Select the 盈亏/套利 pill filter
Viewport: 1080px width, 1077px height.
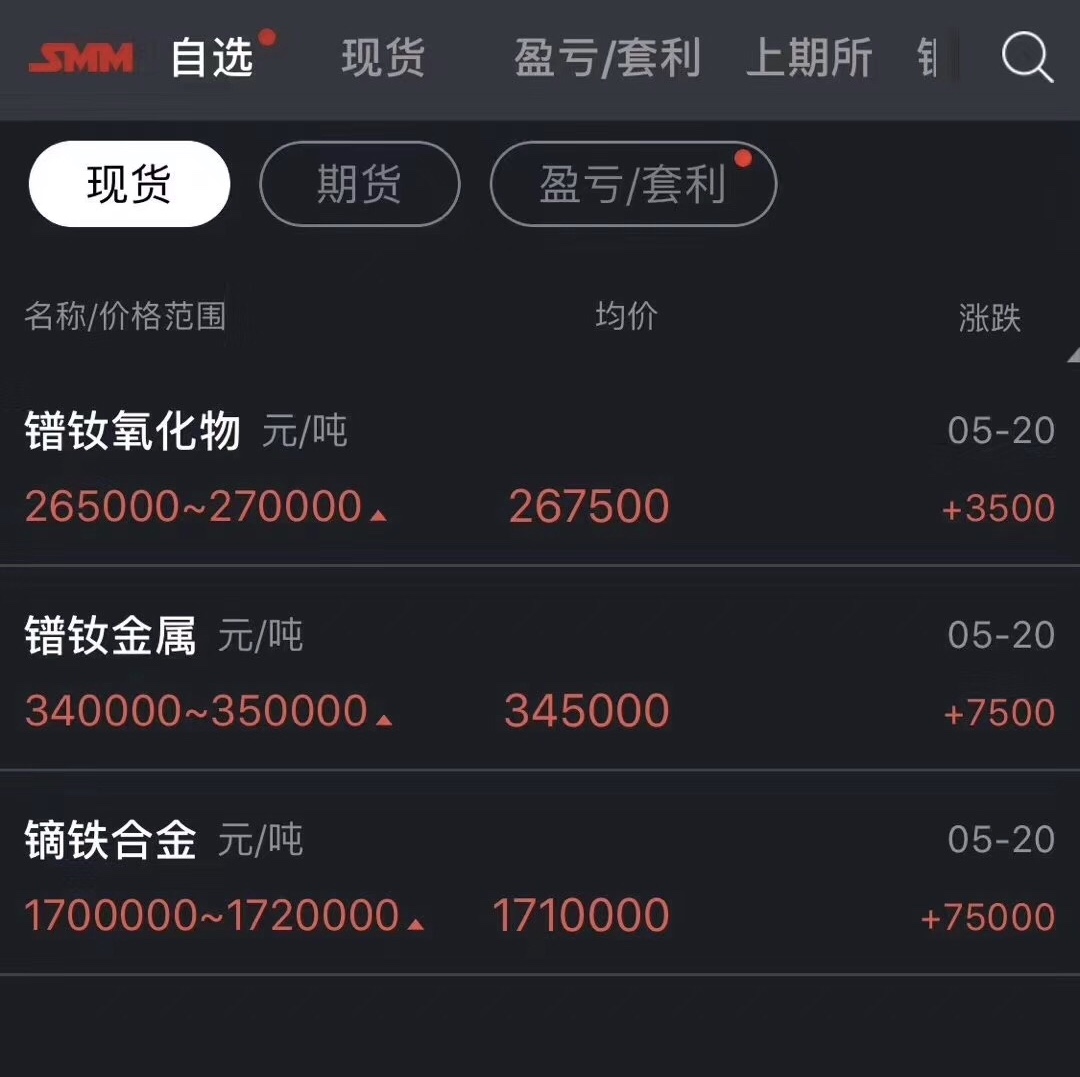click(x=633, y=184)
